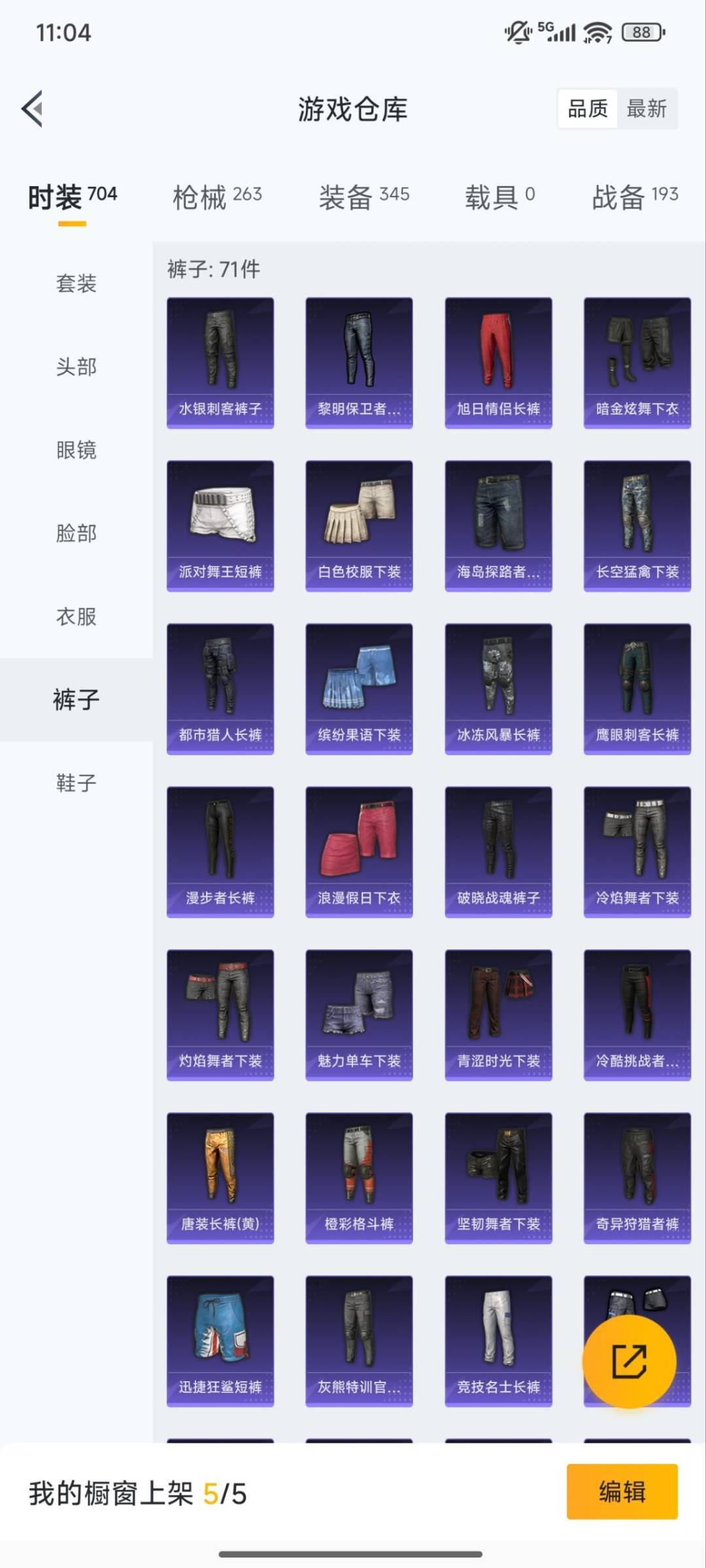Tap the yellow floating share button

(x=629, y=1362)
